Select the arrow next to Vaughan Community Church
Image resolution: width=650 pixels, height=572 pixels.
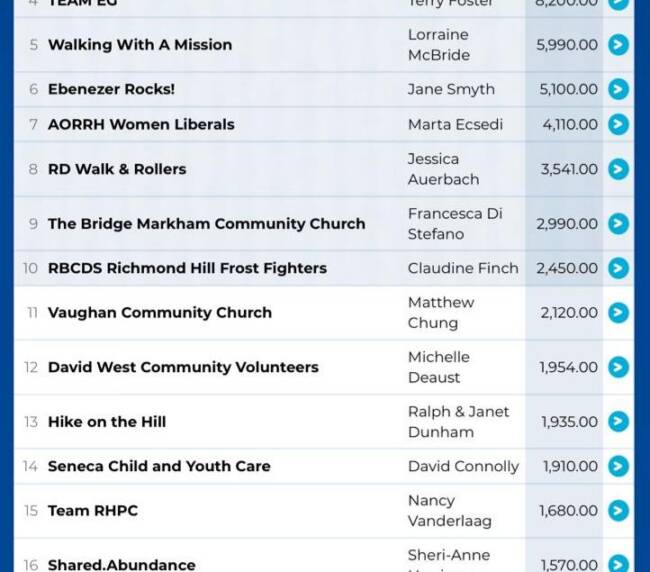[618, 313]
